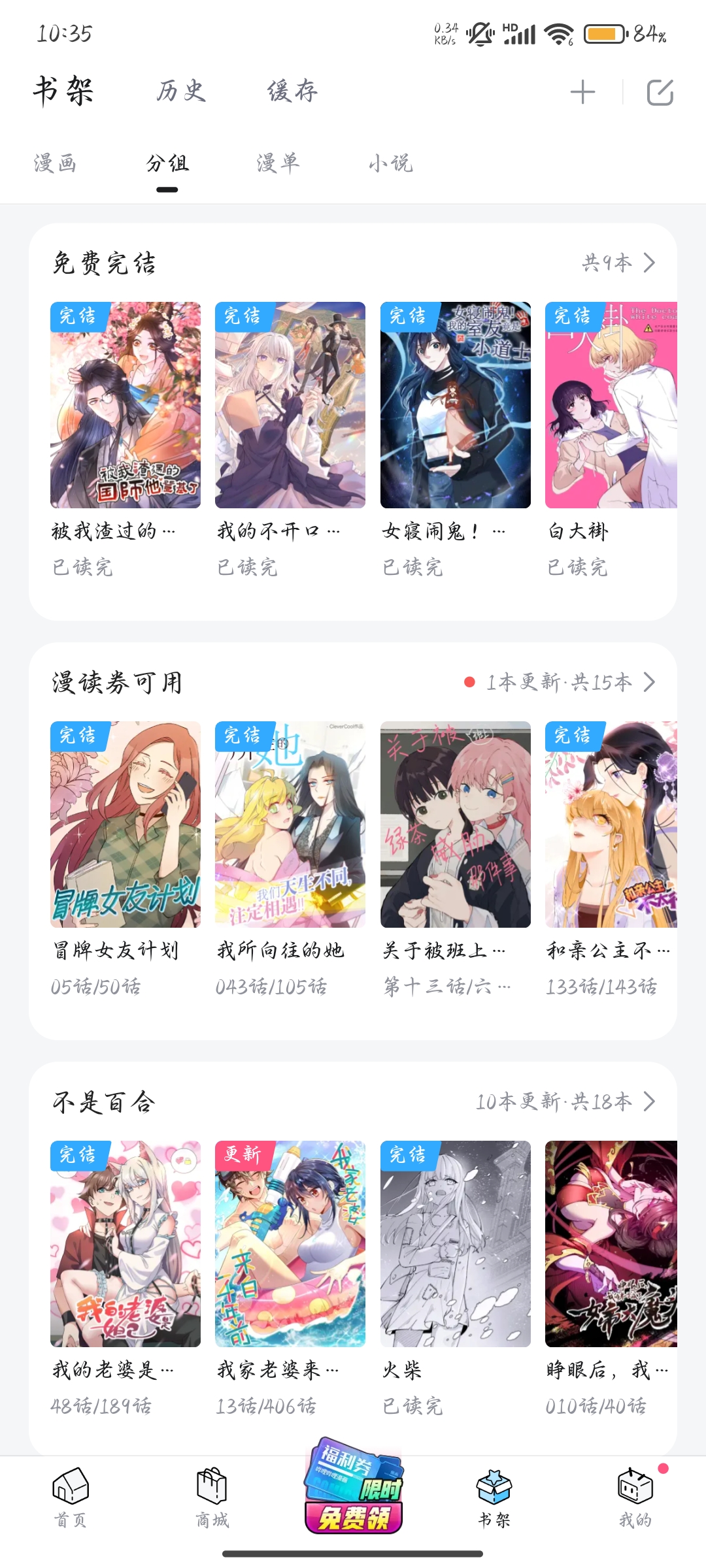
Task: Switch to the 历史 tab
Action: [x=181, y=91]
